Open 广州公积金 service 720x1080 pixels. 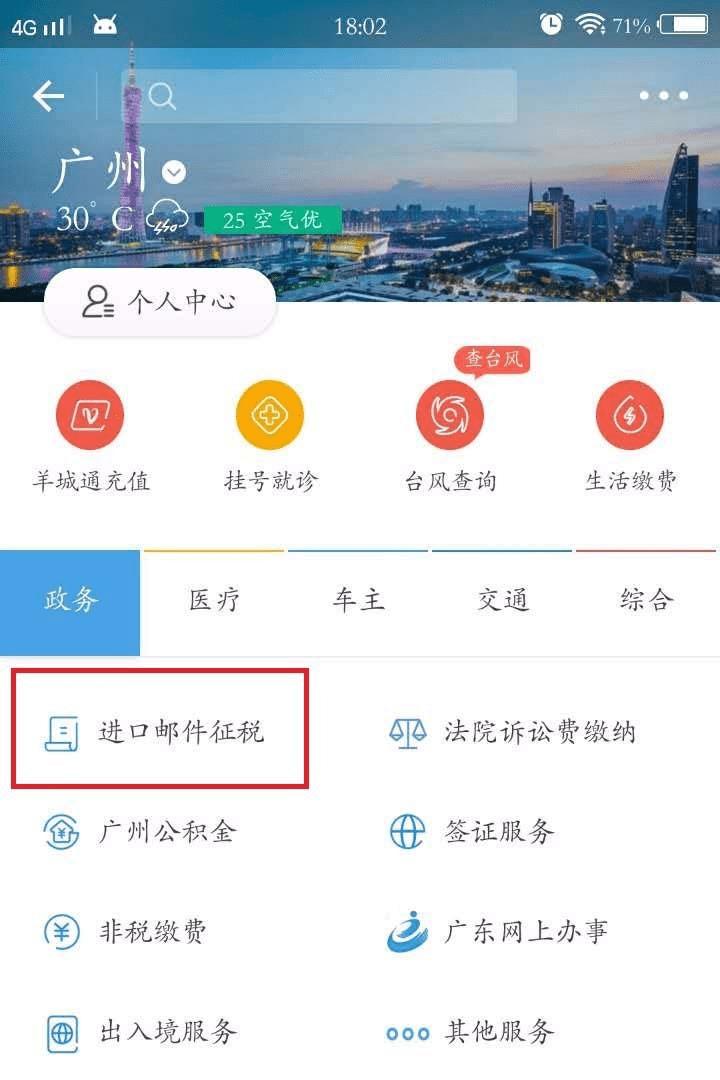click(x=140, y=832)
